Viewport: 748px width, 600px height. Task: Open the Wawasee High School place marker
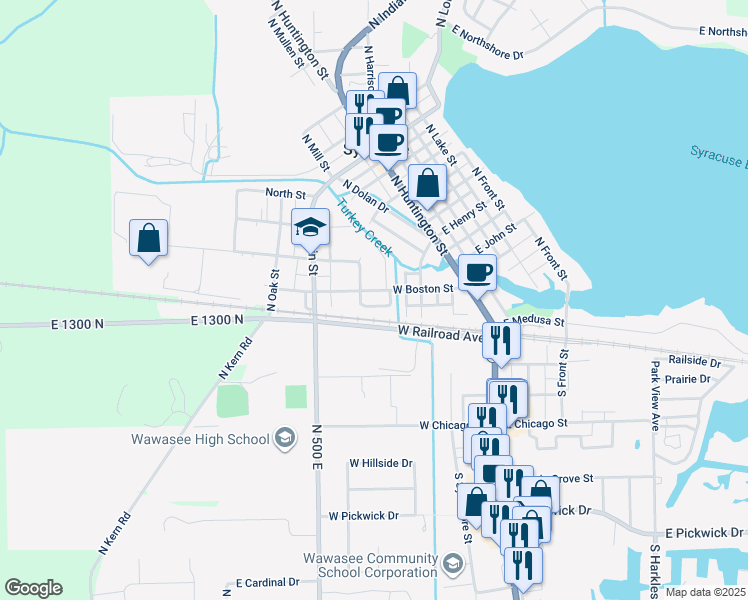285,438
